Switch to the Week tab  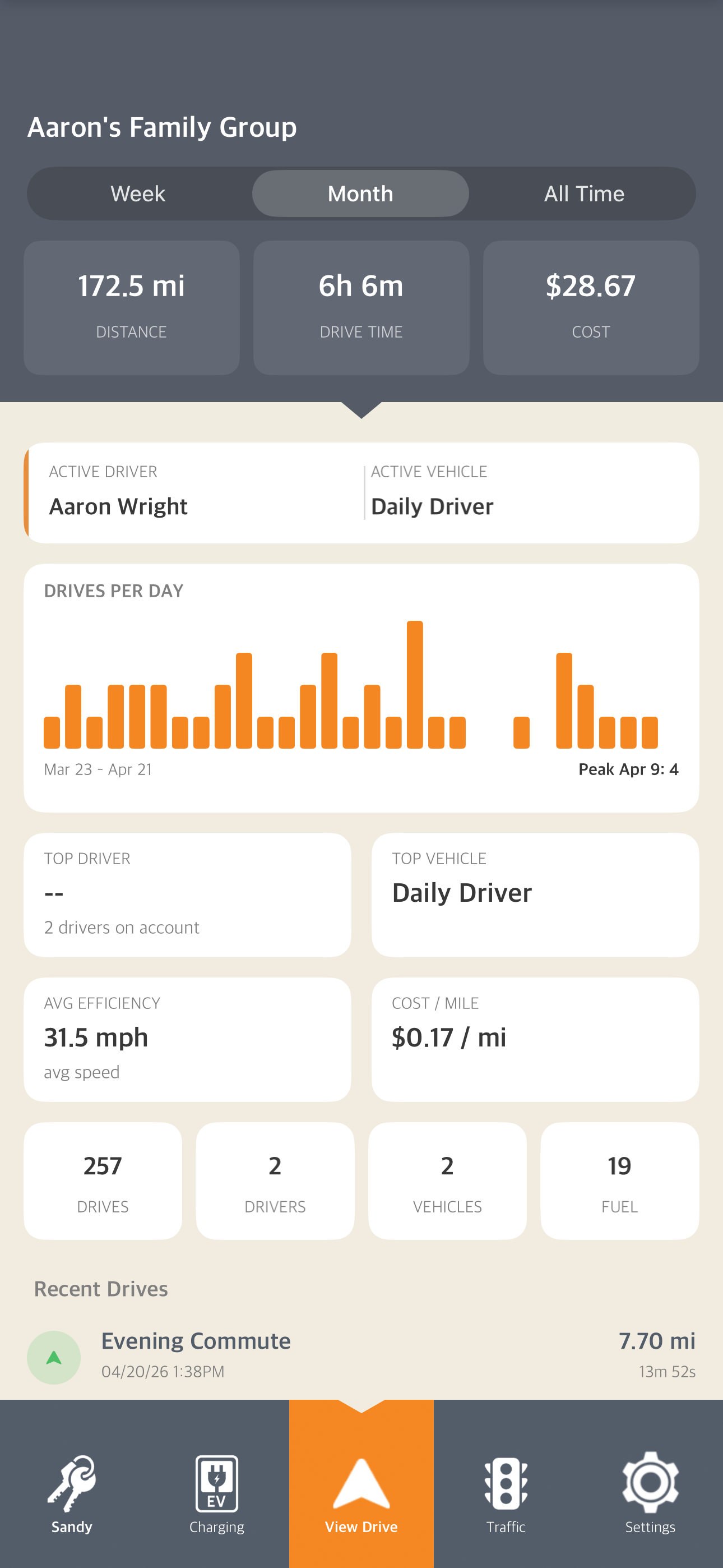137,193
